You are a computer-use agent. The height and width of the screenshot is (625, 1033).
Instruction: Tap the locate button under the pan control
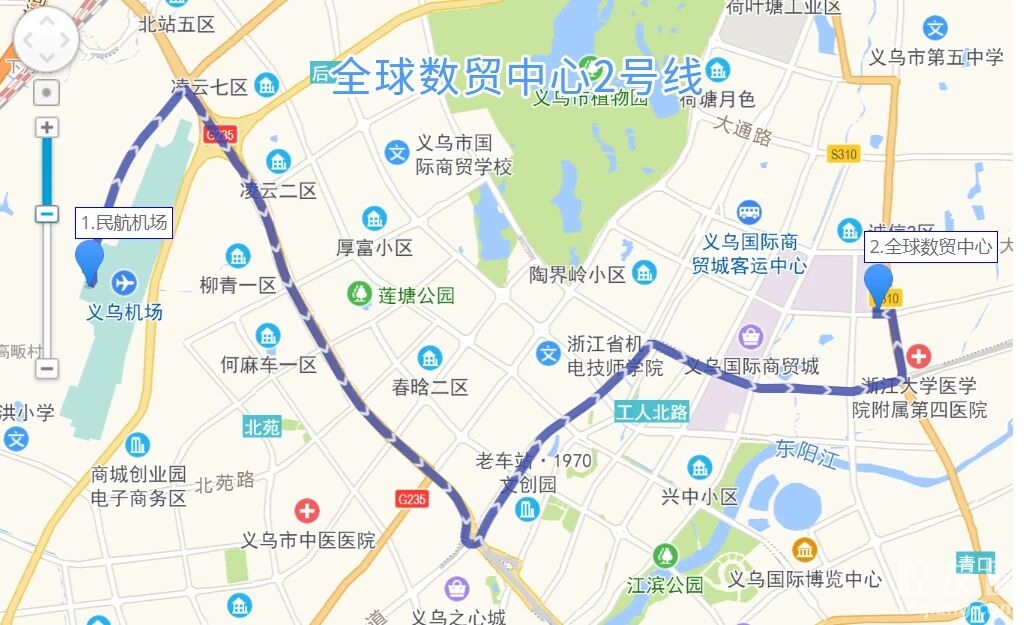click(x=46, y=93)
